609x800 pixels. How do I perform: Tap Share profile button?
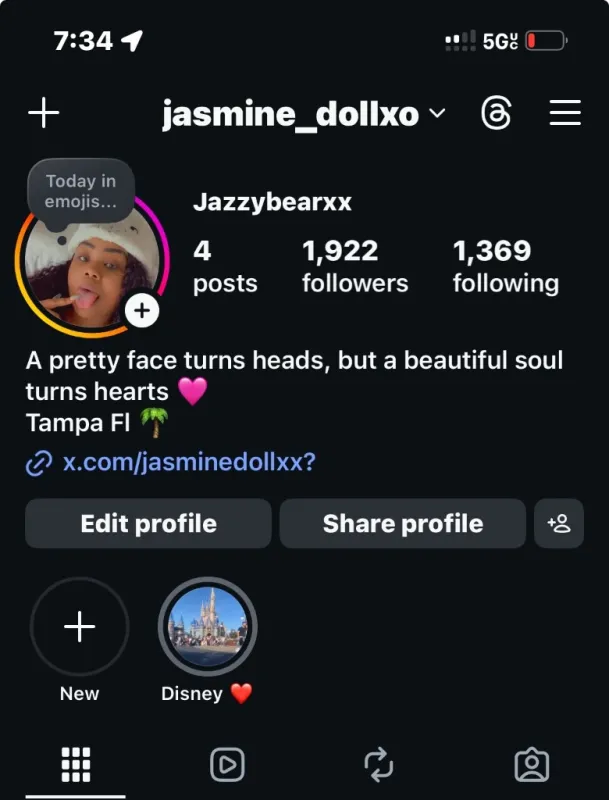pos(402,524)
